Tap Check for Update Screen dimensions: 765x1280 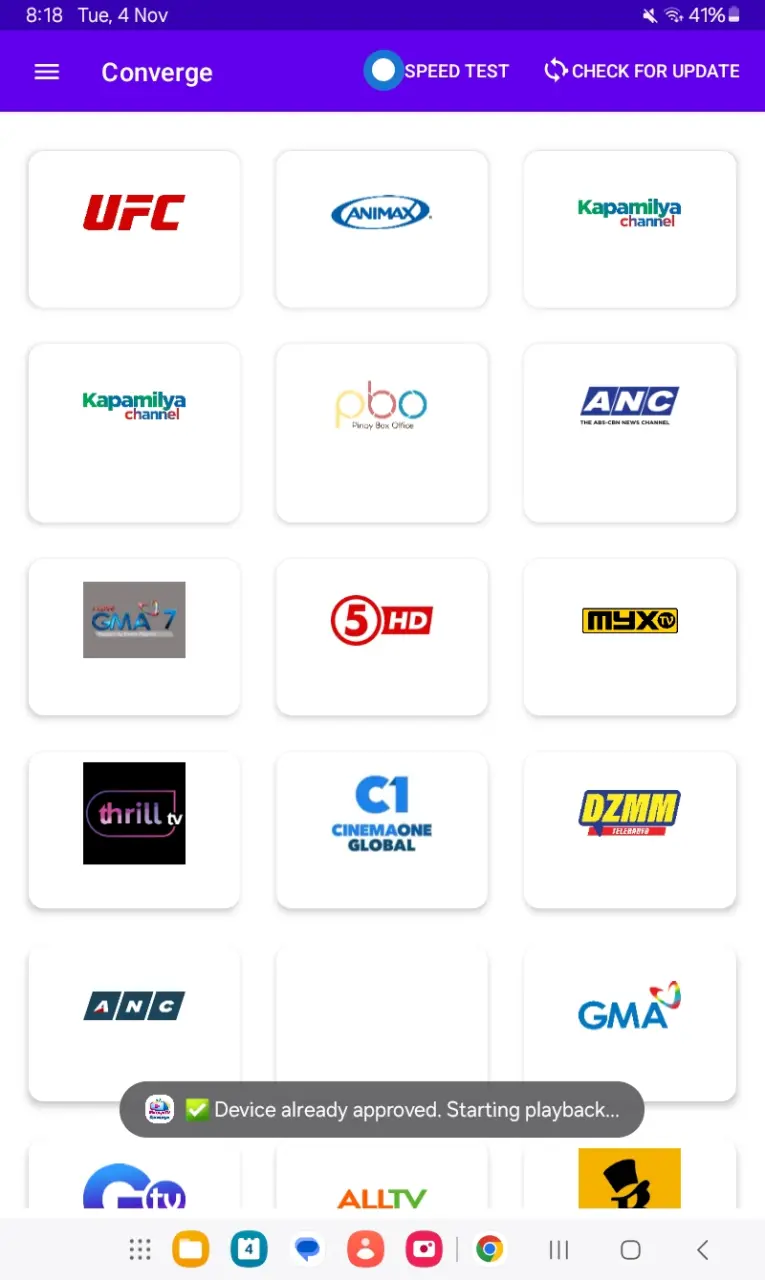tap(642, 71)
